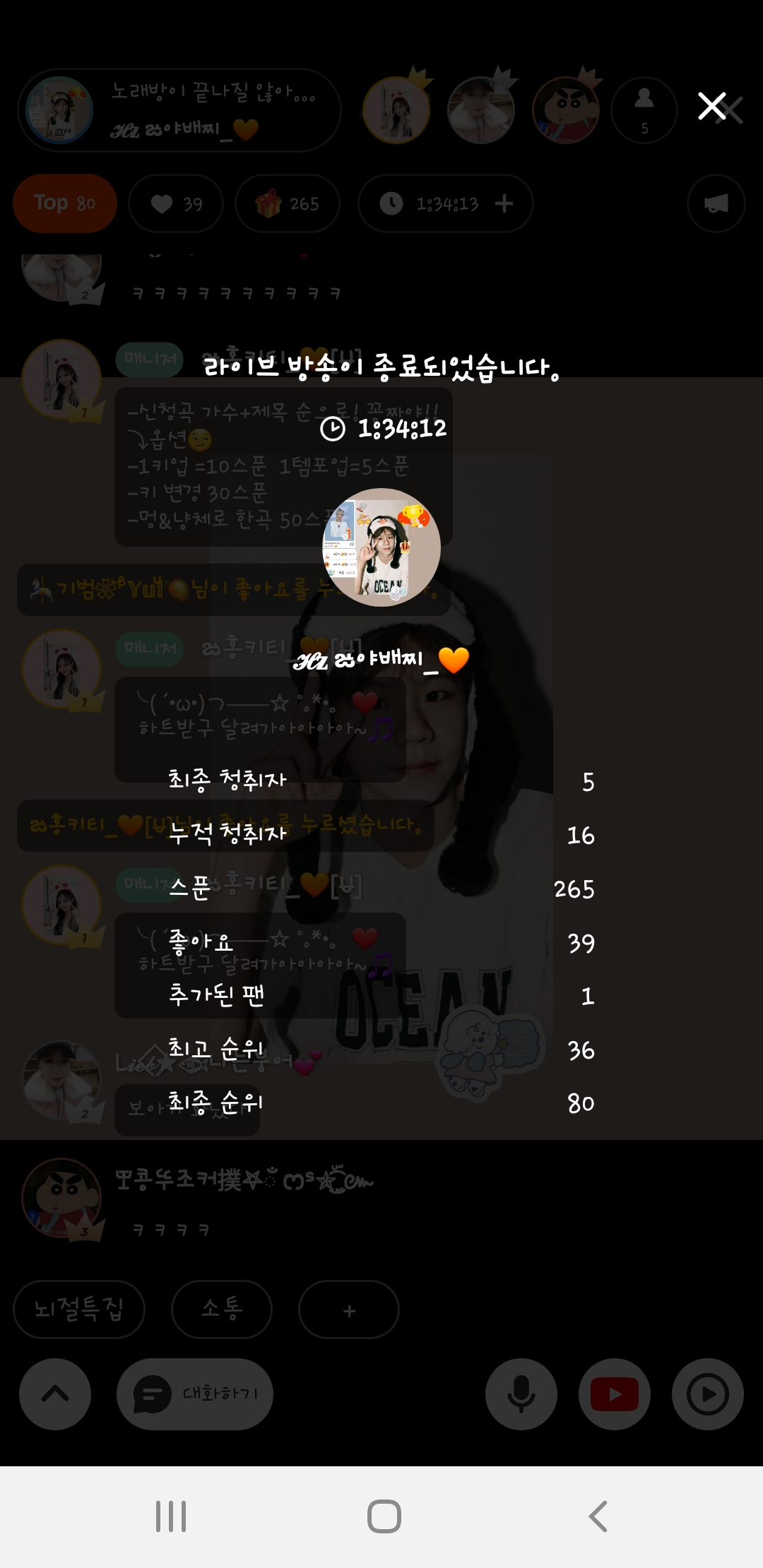Go back with system back button
The width and height of the screenshot is (763, 1568).
pyautogui.click(x=598, y=1516)
